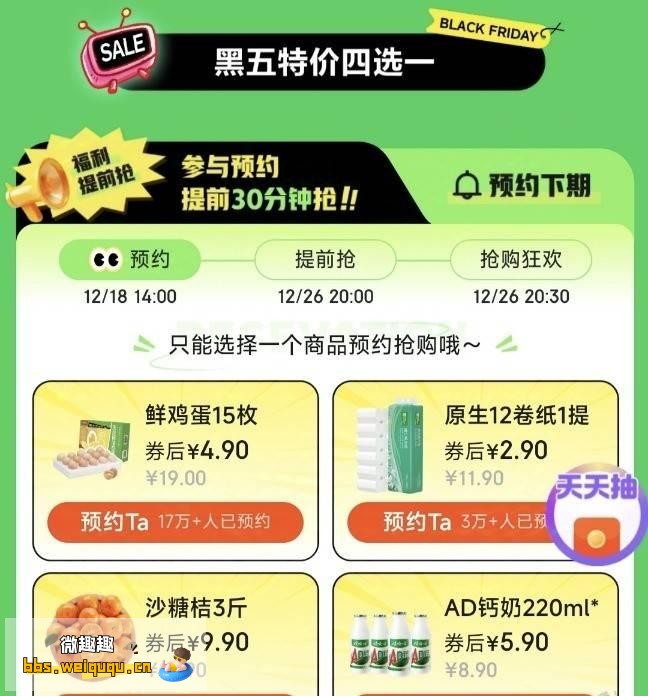Open the 天天抽 floating lottery button
Viewport: 648px width, 696px height.
(x=596, y=520)
